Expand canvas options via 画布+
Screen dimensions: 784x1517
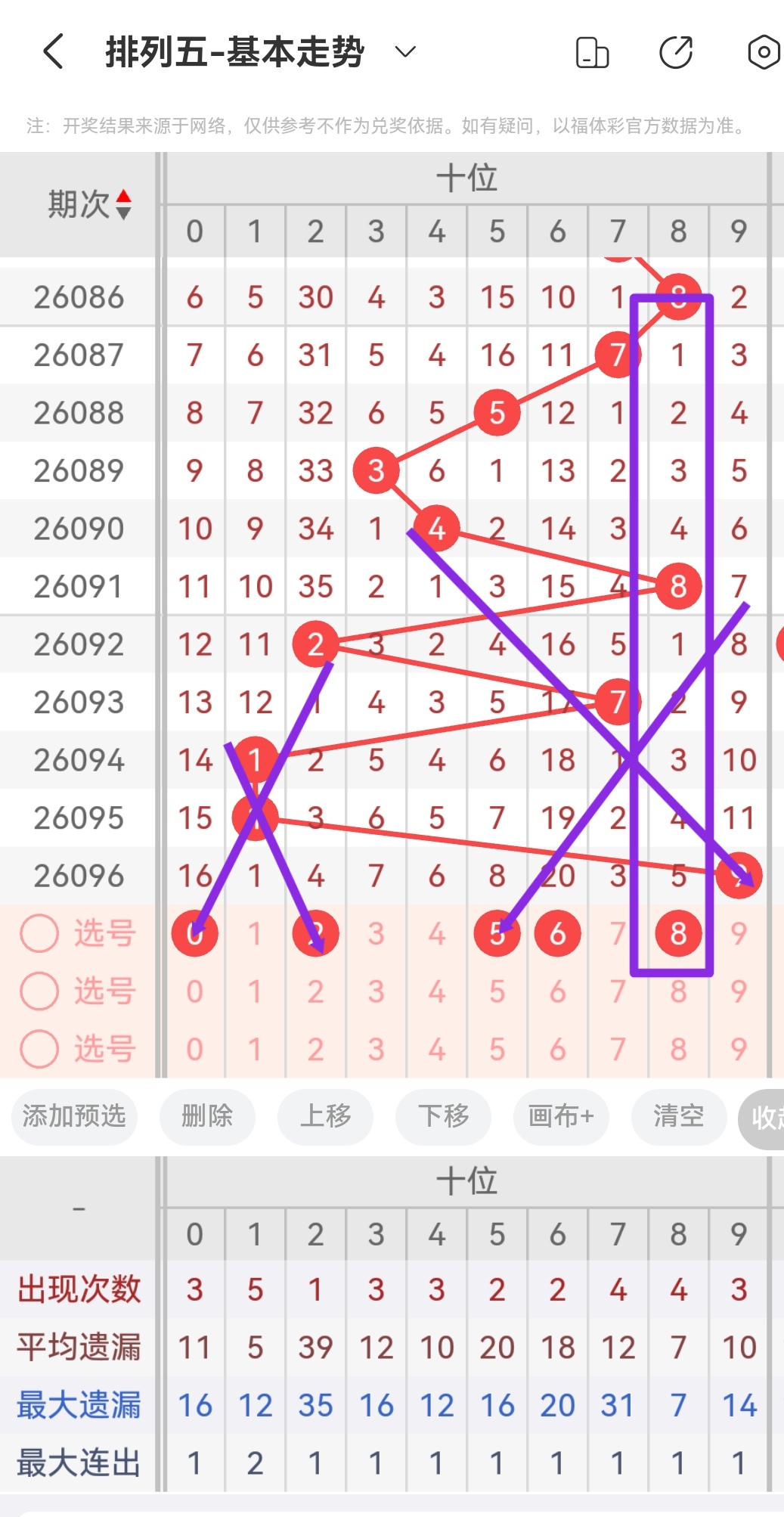click(x=560, y=1117)
